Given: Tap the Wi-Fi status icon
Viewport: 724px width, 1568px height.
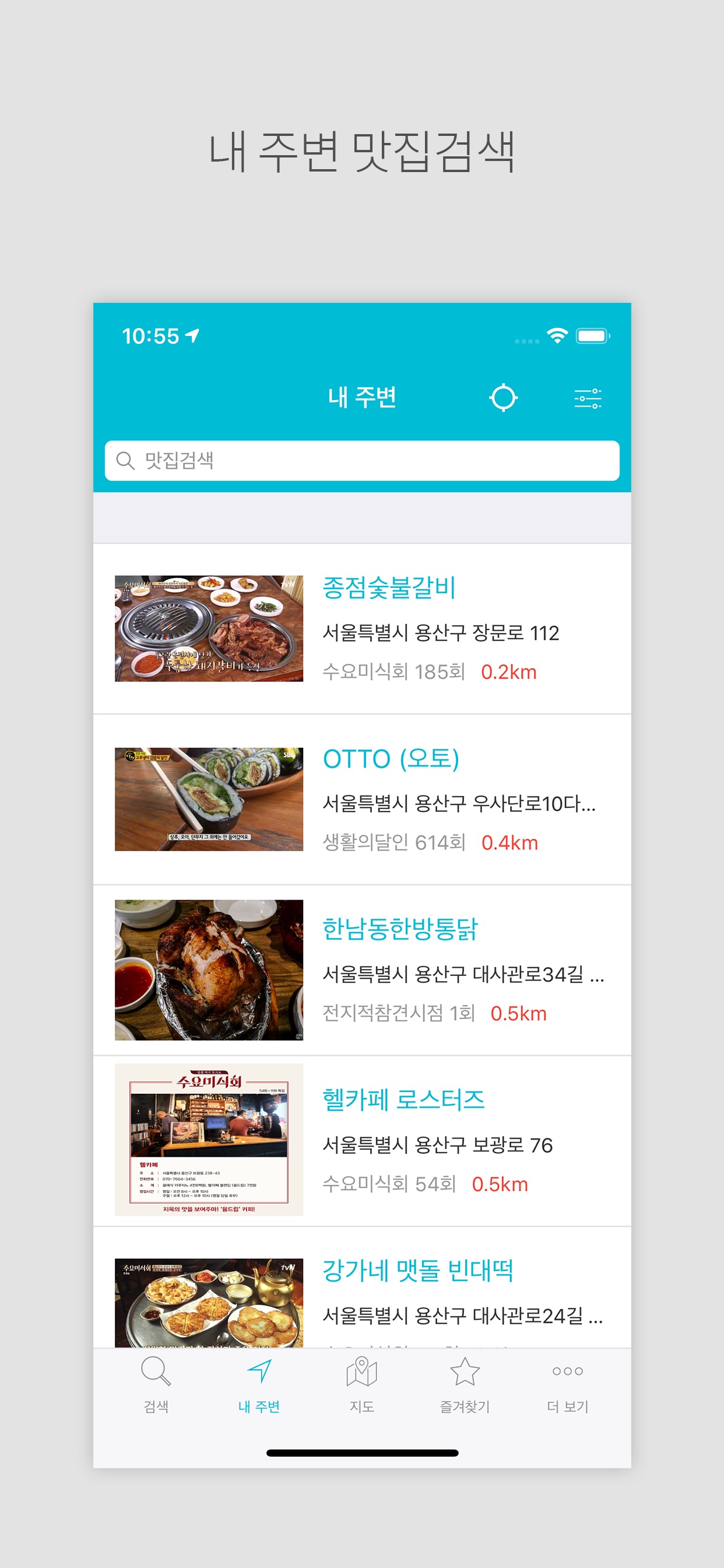Looking at the screenshot, I should tap(558, 334).
